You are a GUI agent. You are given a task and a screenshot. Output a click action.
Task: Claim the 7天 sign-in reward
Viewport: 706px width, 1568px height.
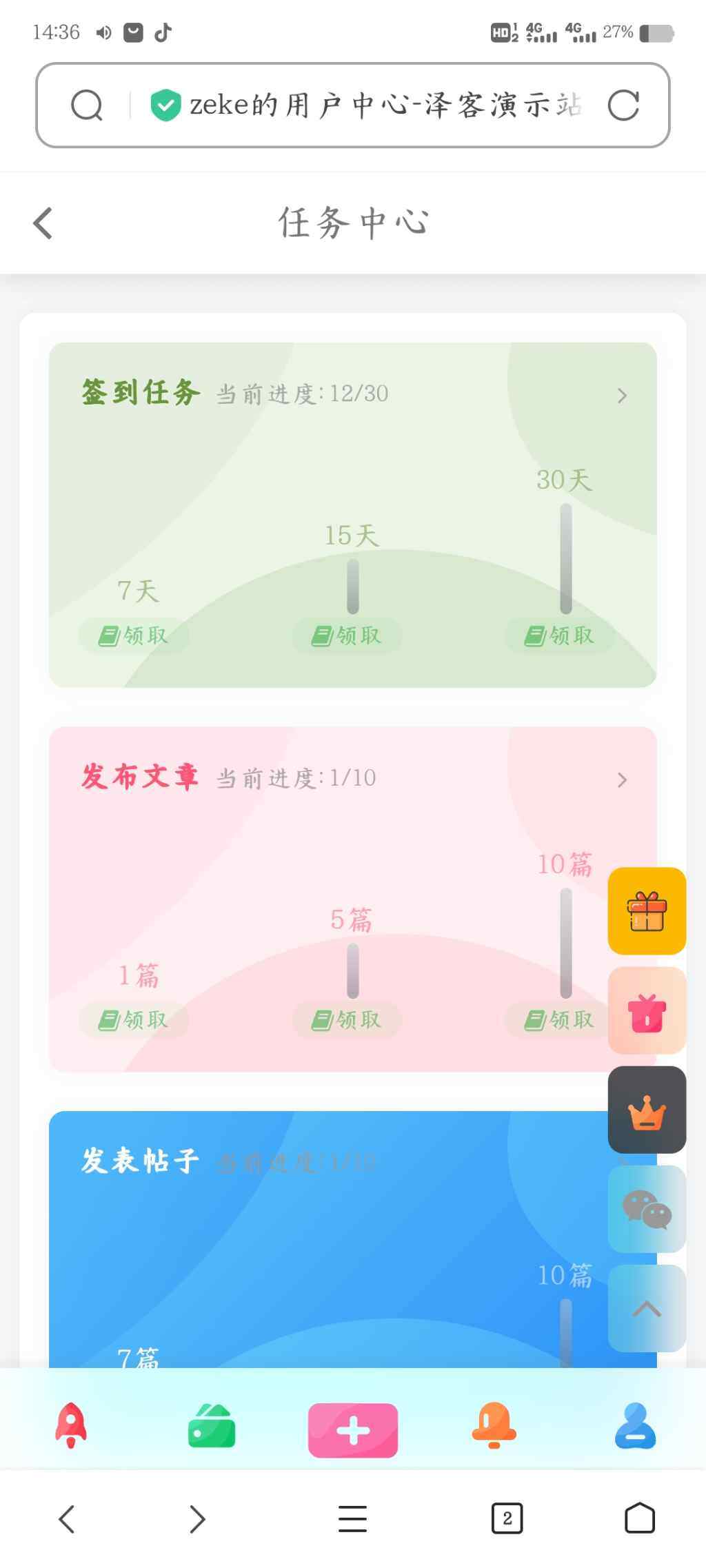(135, 635)
